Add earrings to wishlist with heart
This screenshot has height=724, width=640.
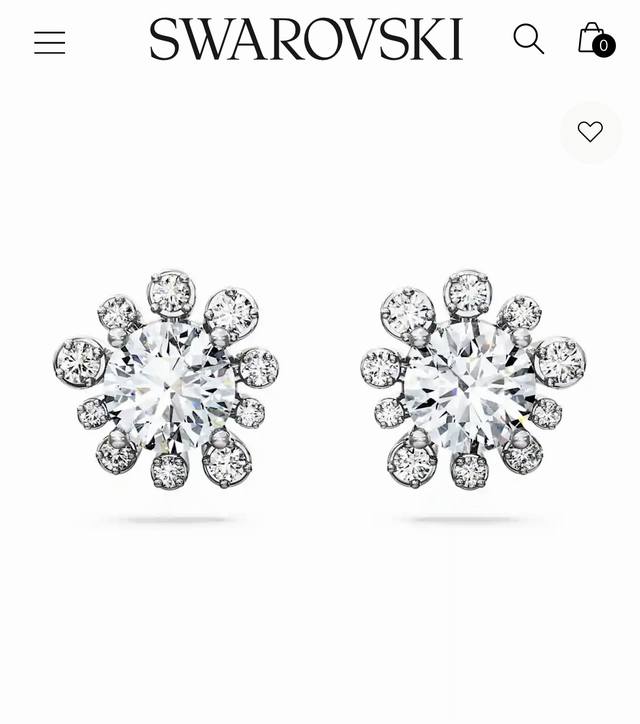coord(590,132)
